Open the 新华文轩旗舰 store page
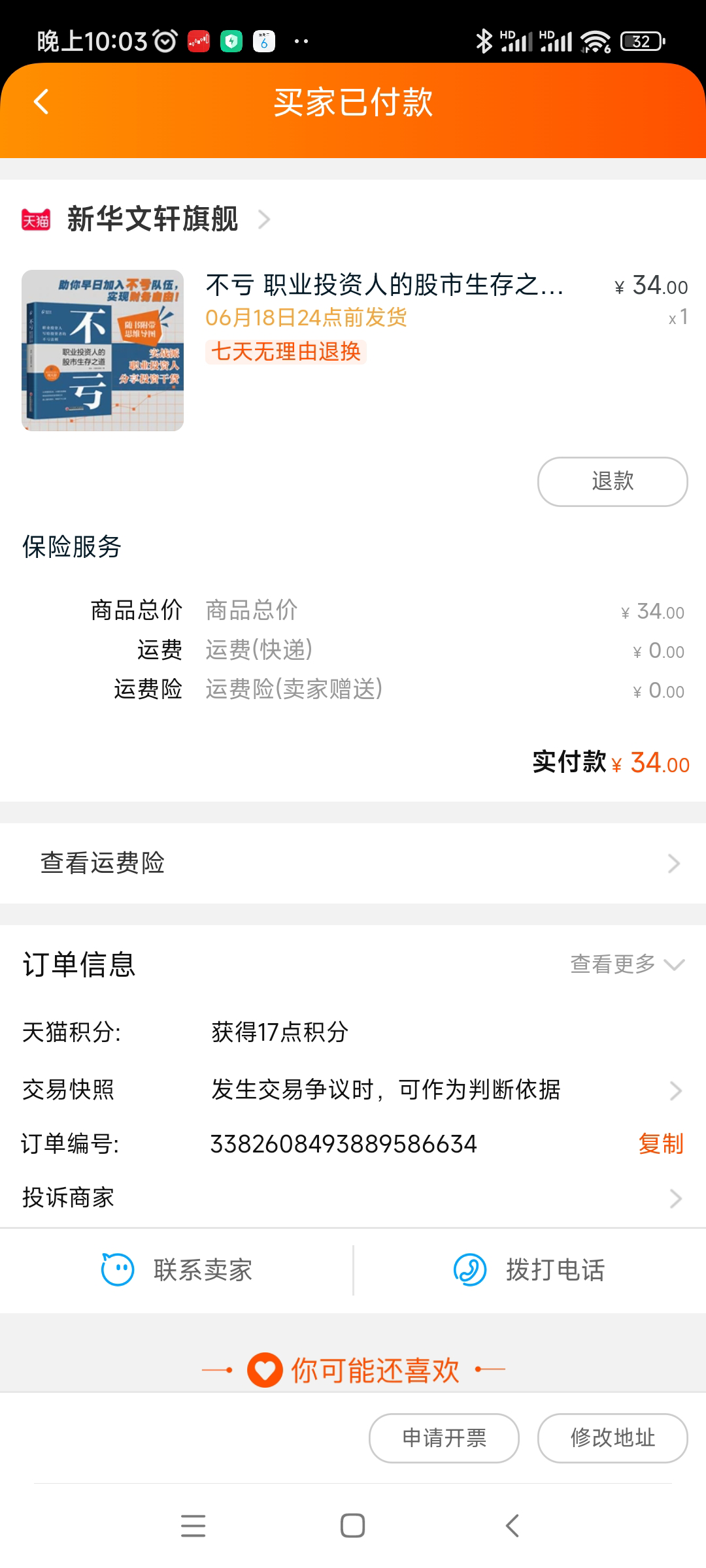The width and height of the screenshot is (706, 1568). pos(152,219)
